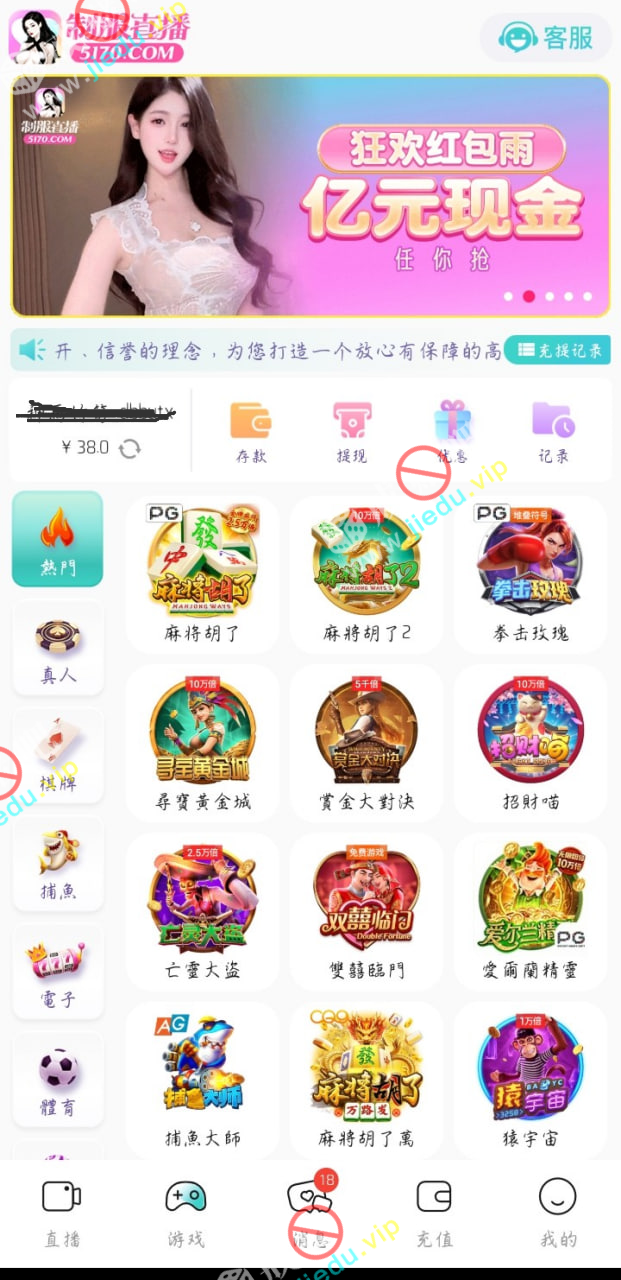The width and height of the screenshot is (621, 1280).
Task: Open the 狂欢红包雨 promo banner
Action: 310,196
